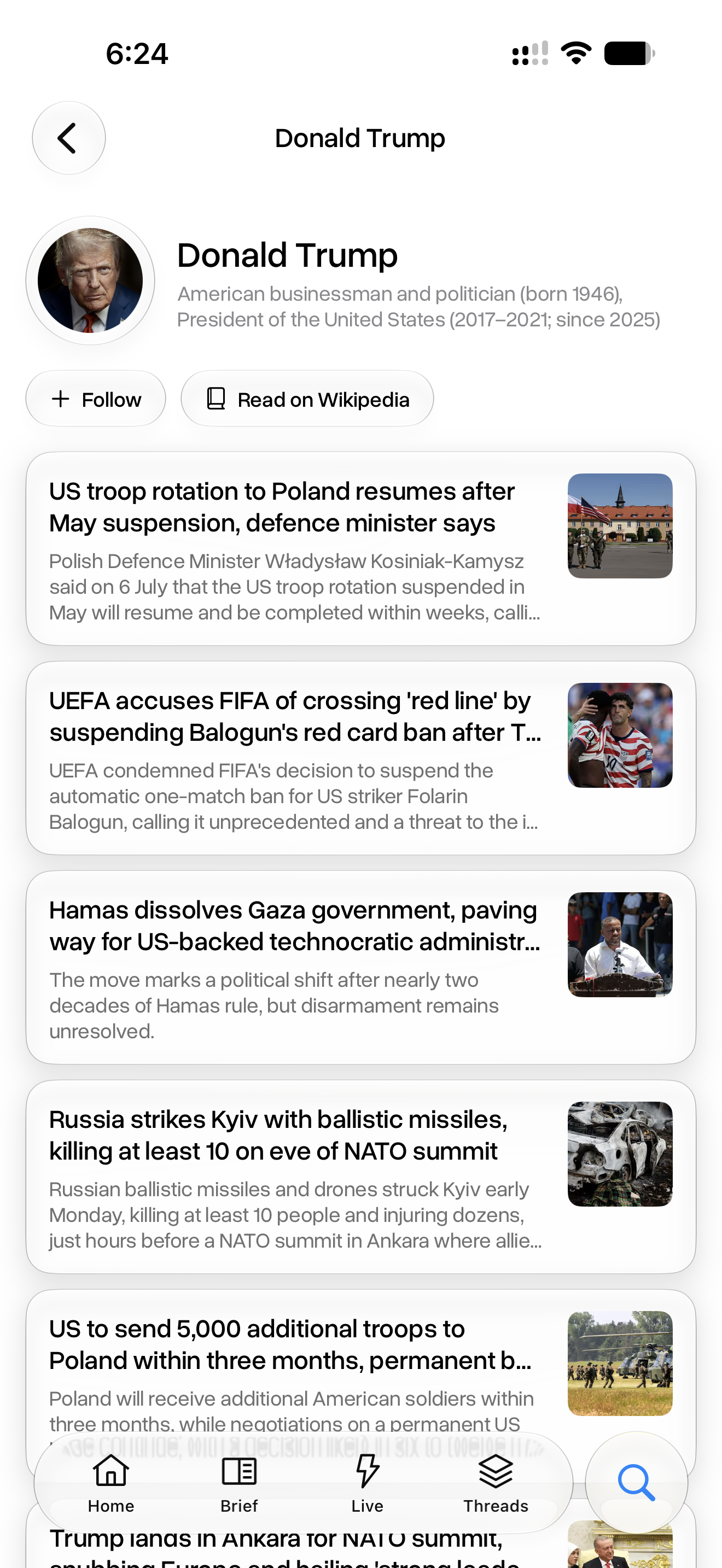Open Read on Wikipedia

pos(307,399)
